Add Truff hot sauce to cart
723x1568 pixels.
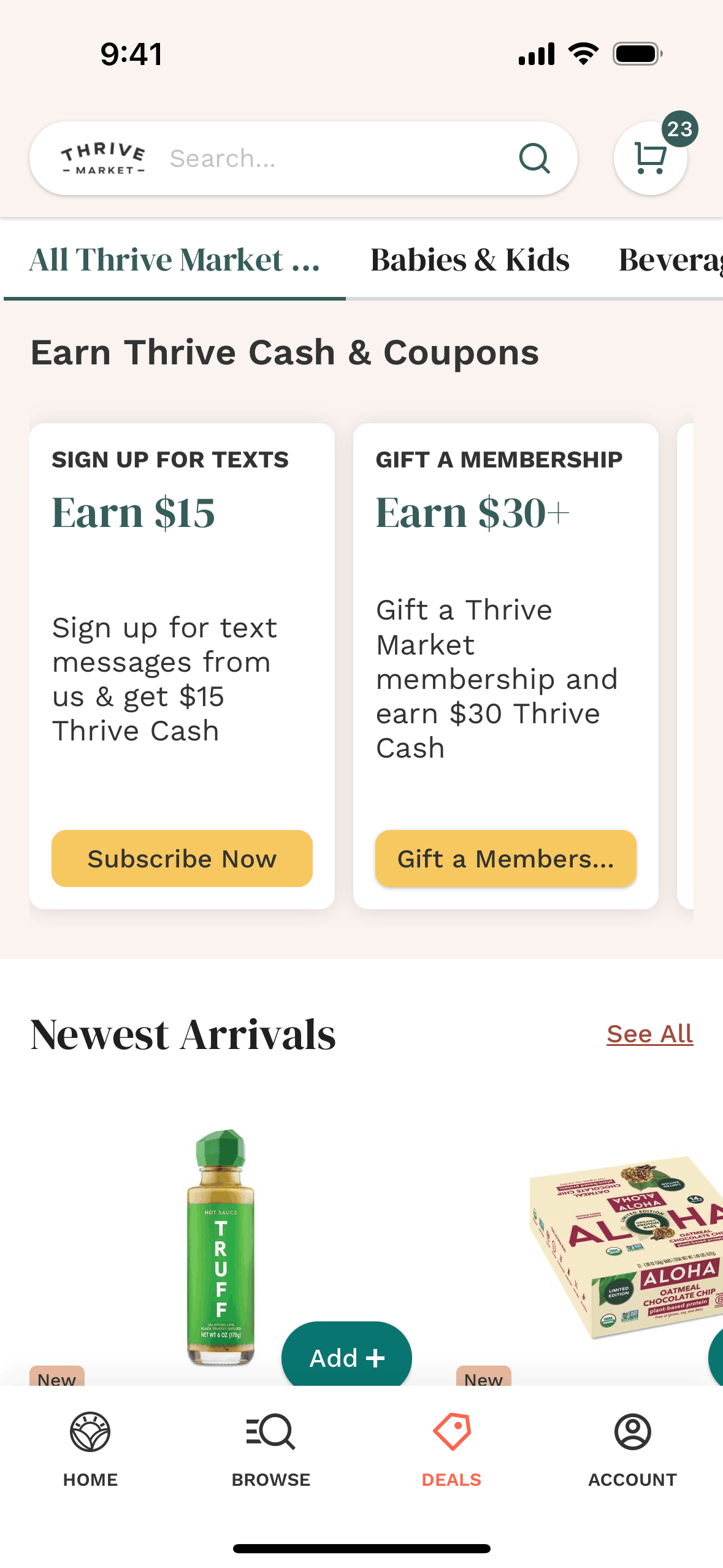tap(346, 1357)
